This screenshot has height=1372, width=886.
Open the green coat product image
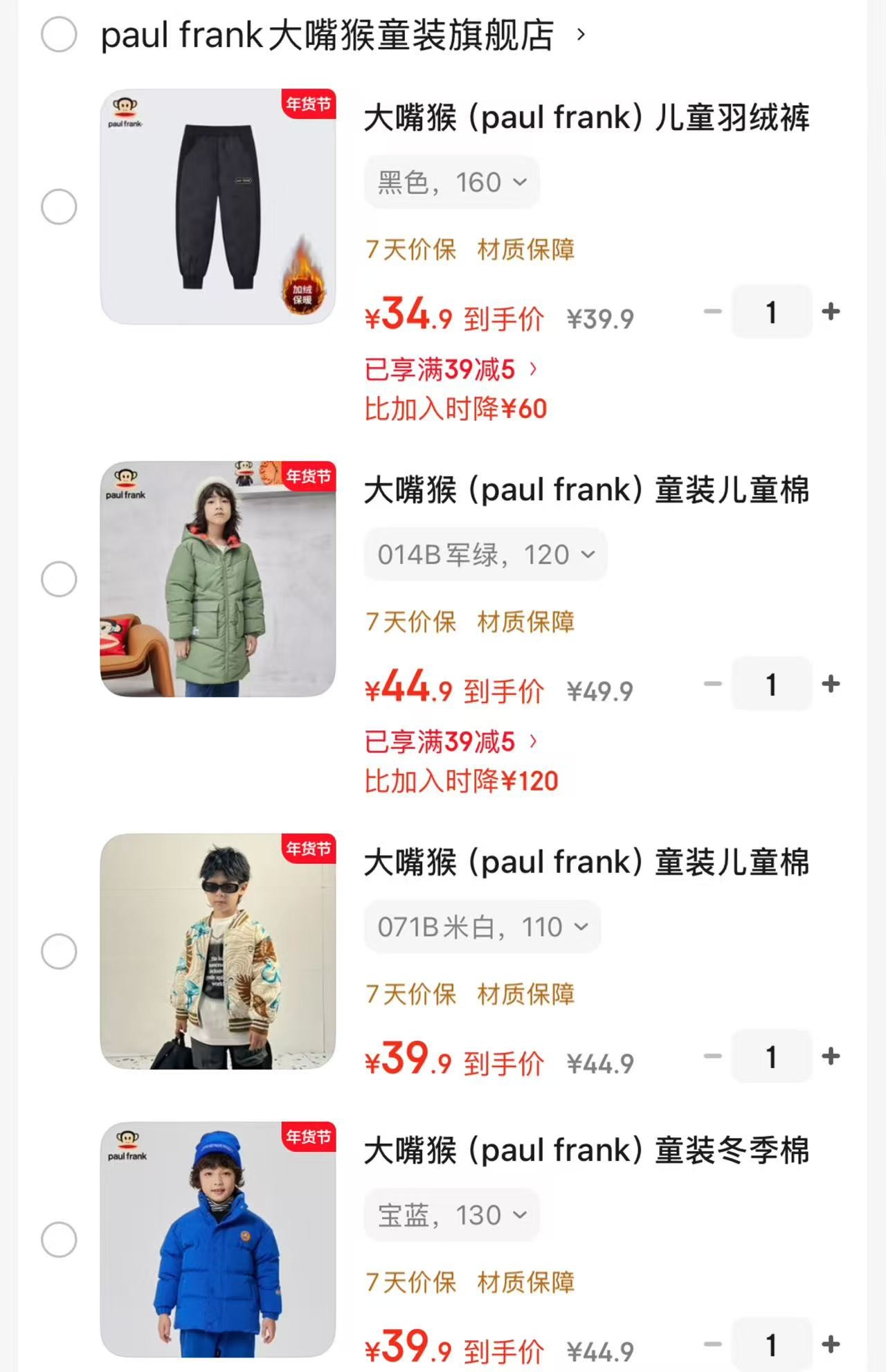[218, 579]
